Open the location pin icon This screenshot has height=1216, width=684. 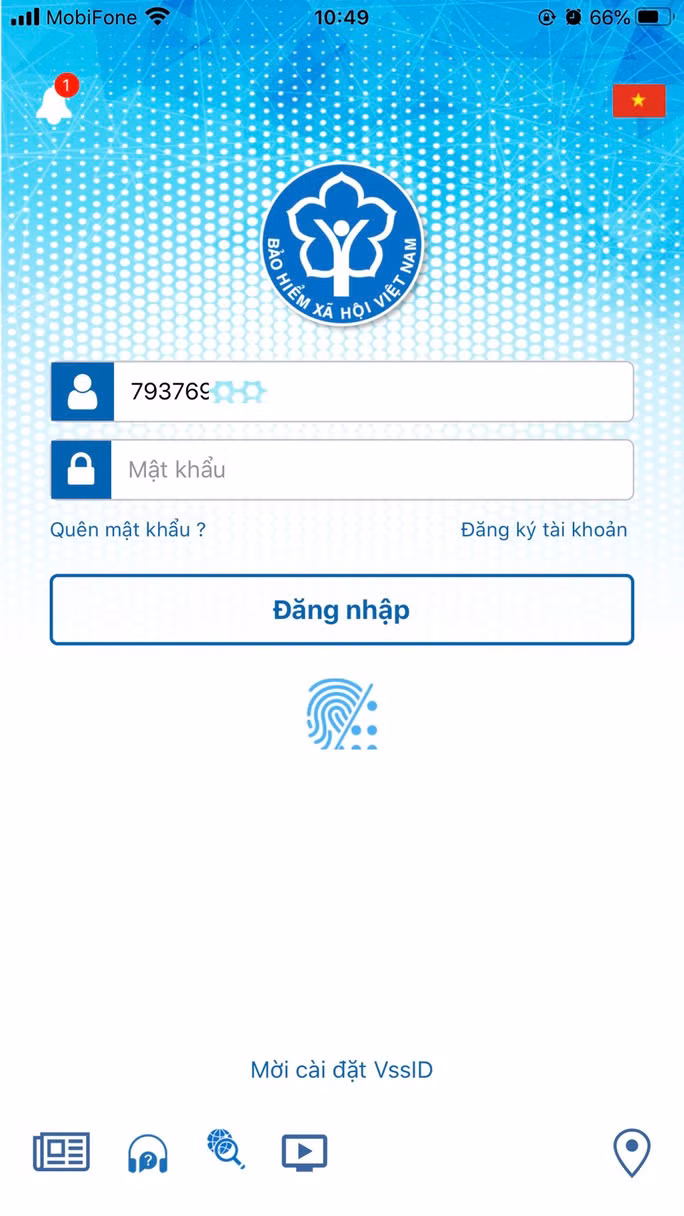coord(631,1153)
